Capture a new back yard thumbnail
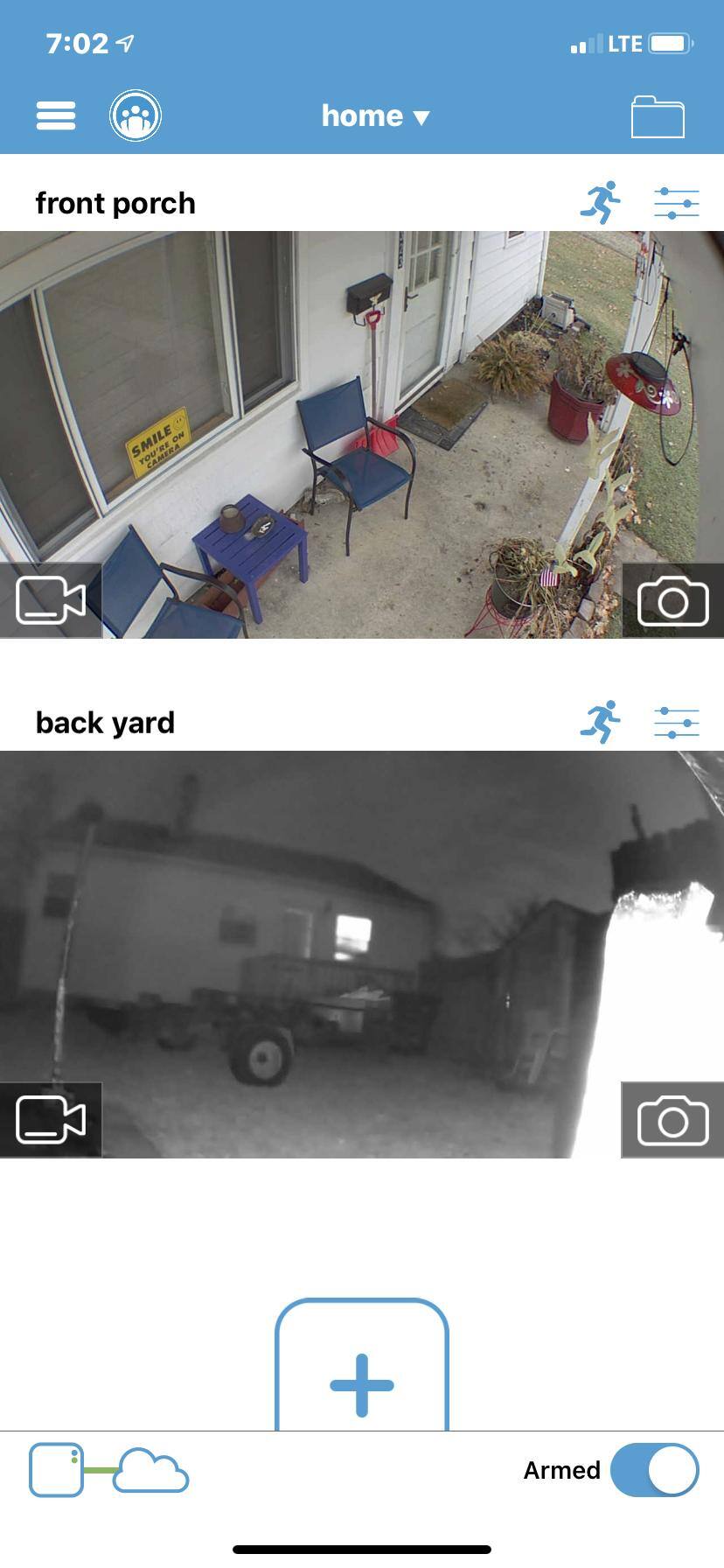This screenshot has height=1568, width=724. click(672, 1120)
